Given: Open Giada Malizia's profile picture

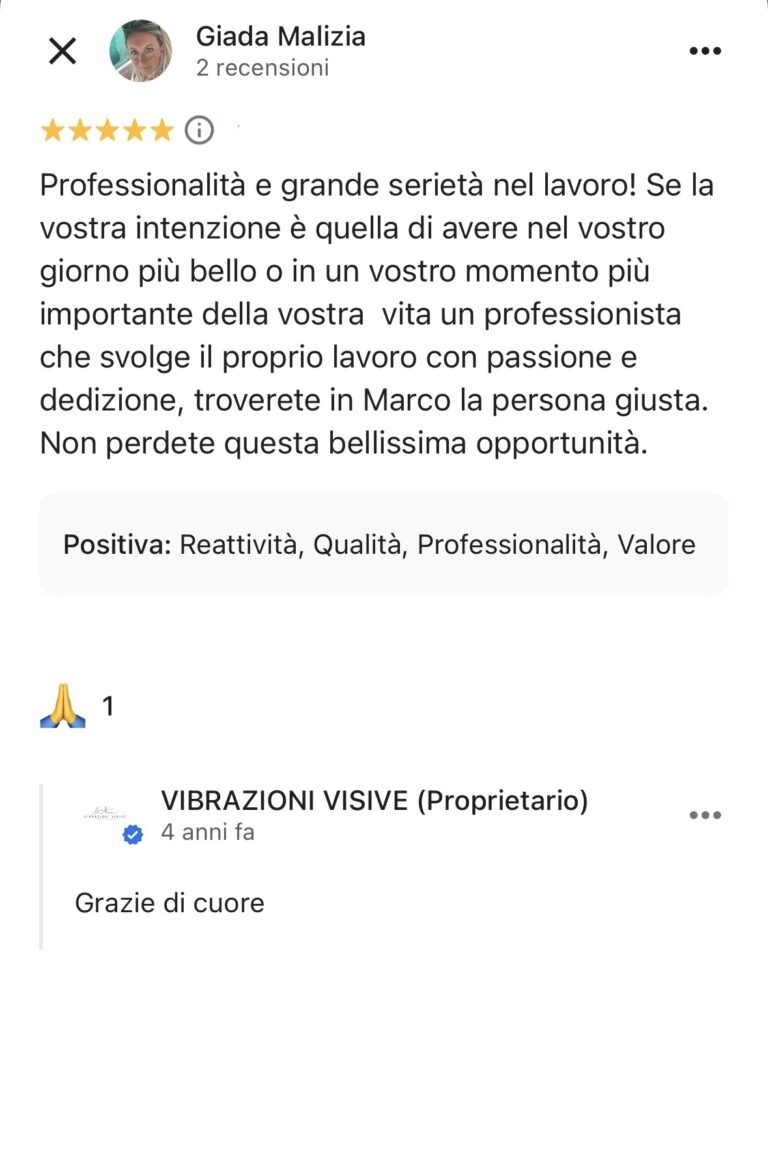Looking at the screenshot, I should coord(140,51).
